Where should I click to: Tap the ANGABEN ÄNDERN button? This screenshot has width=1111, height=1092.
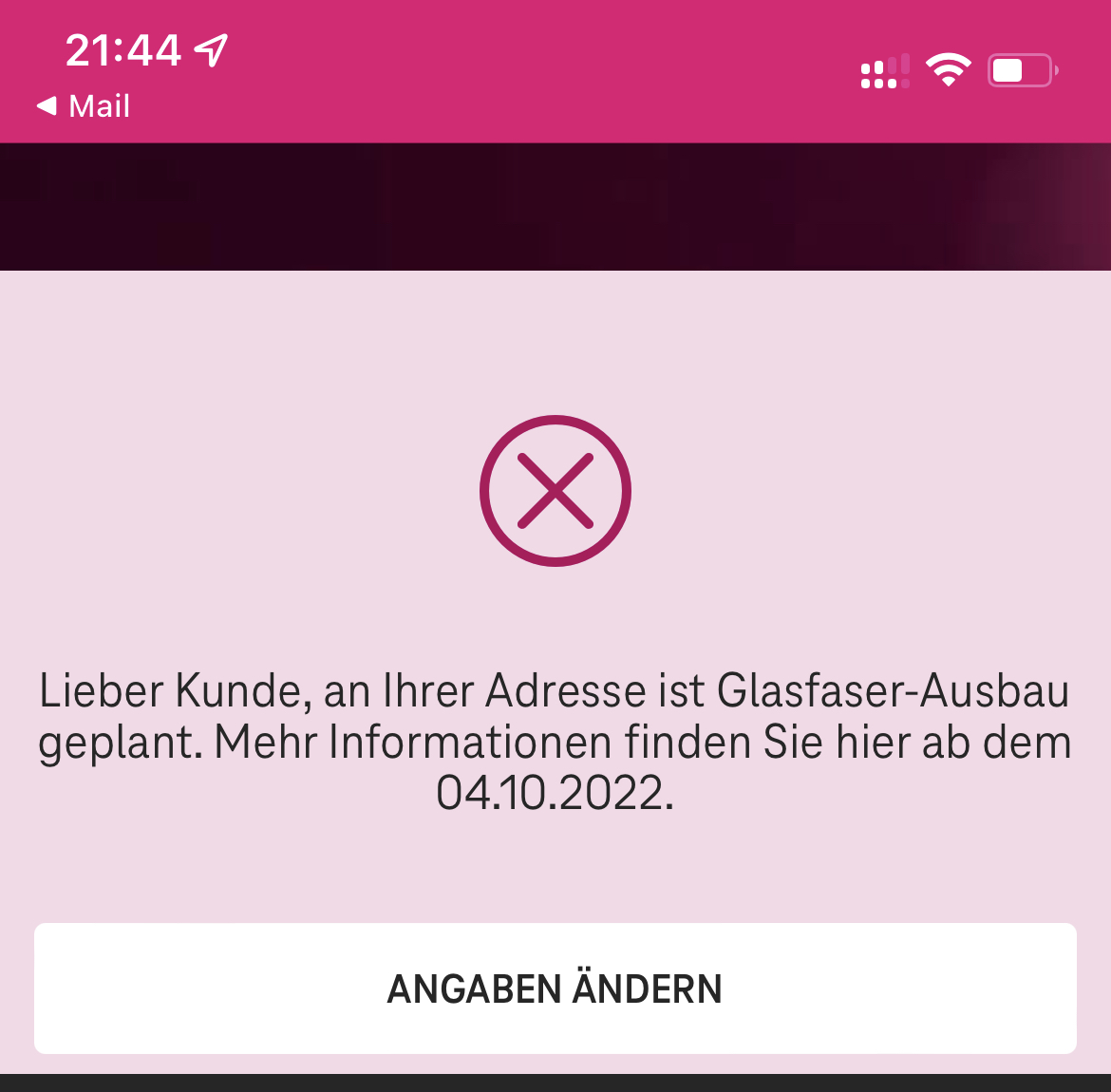[555, 988]
